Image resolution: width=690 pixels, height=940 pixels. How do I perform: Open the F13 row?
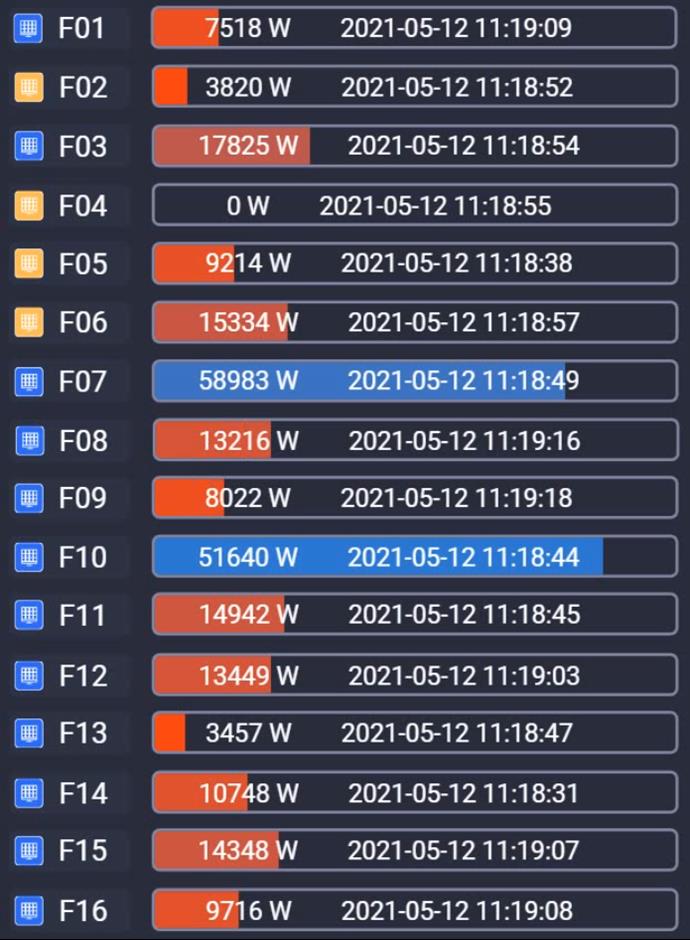pos(414,733)
